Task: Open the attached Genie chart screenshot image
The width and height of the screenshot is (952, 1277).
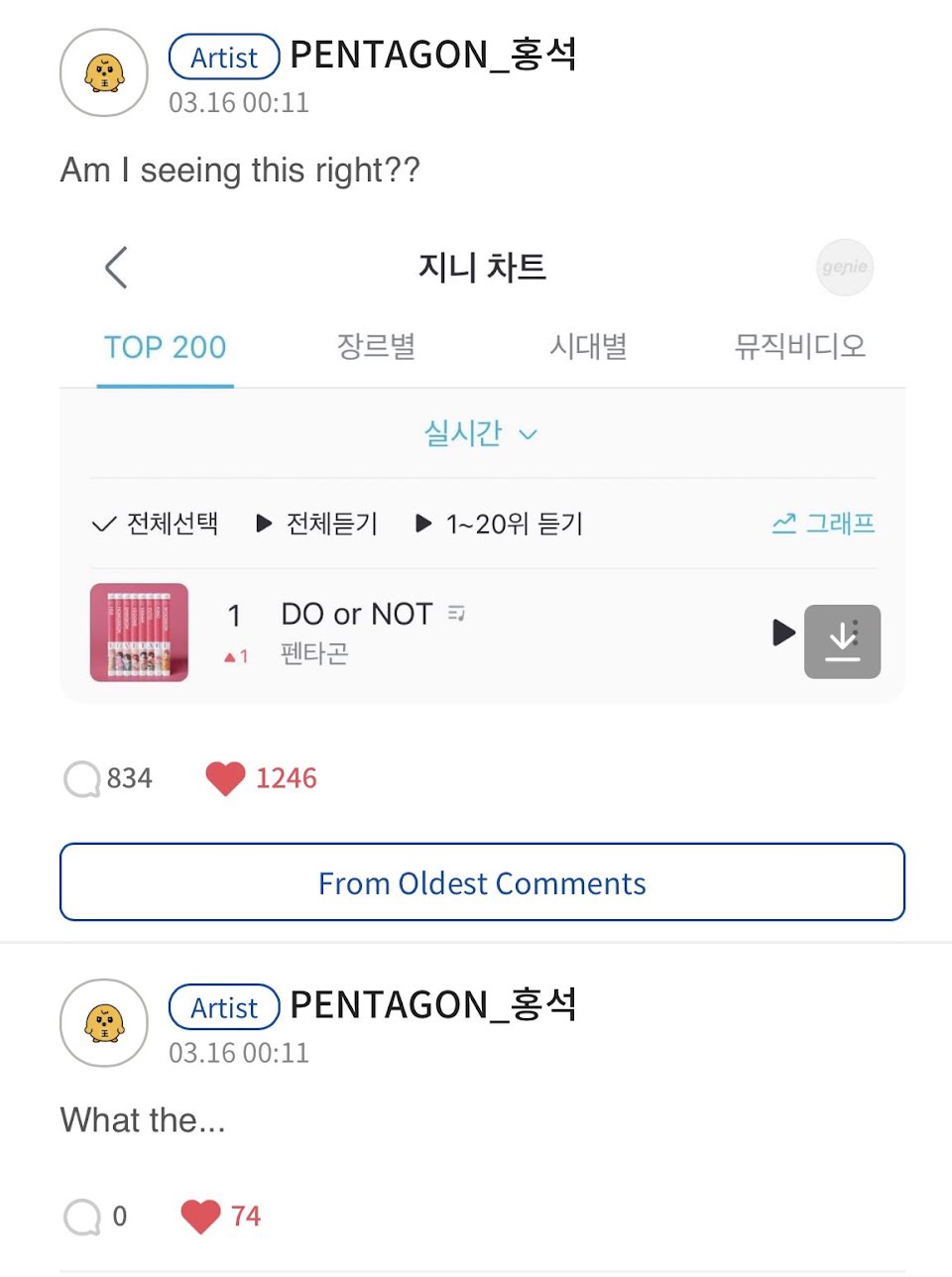Action: click(482, 466)
